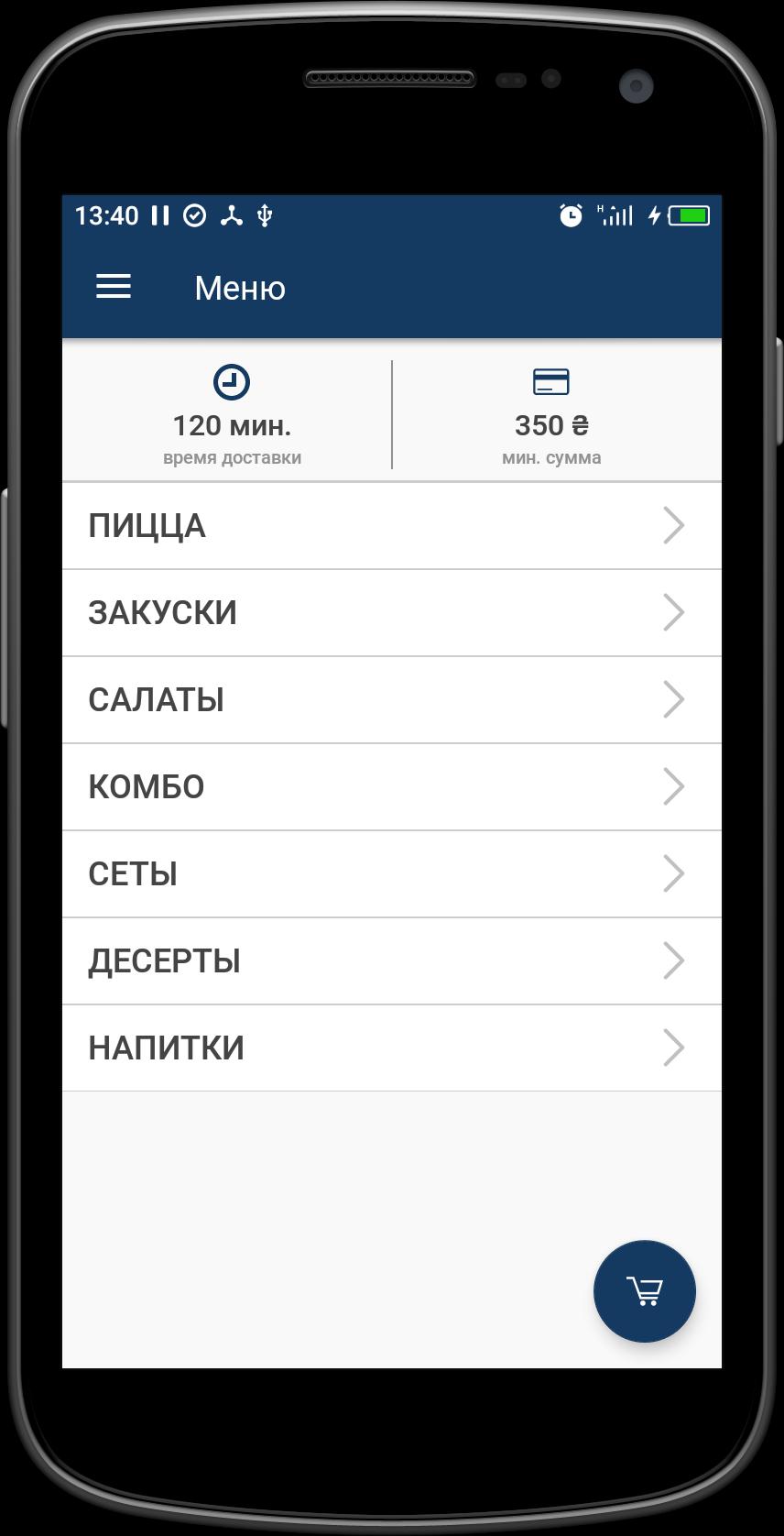Open the shopping cart floating button
784x1536 pixels.
[x=645, y=1291]
